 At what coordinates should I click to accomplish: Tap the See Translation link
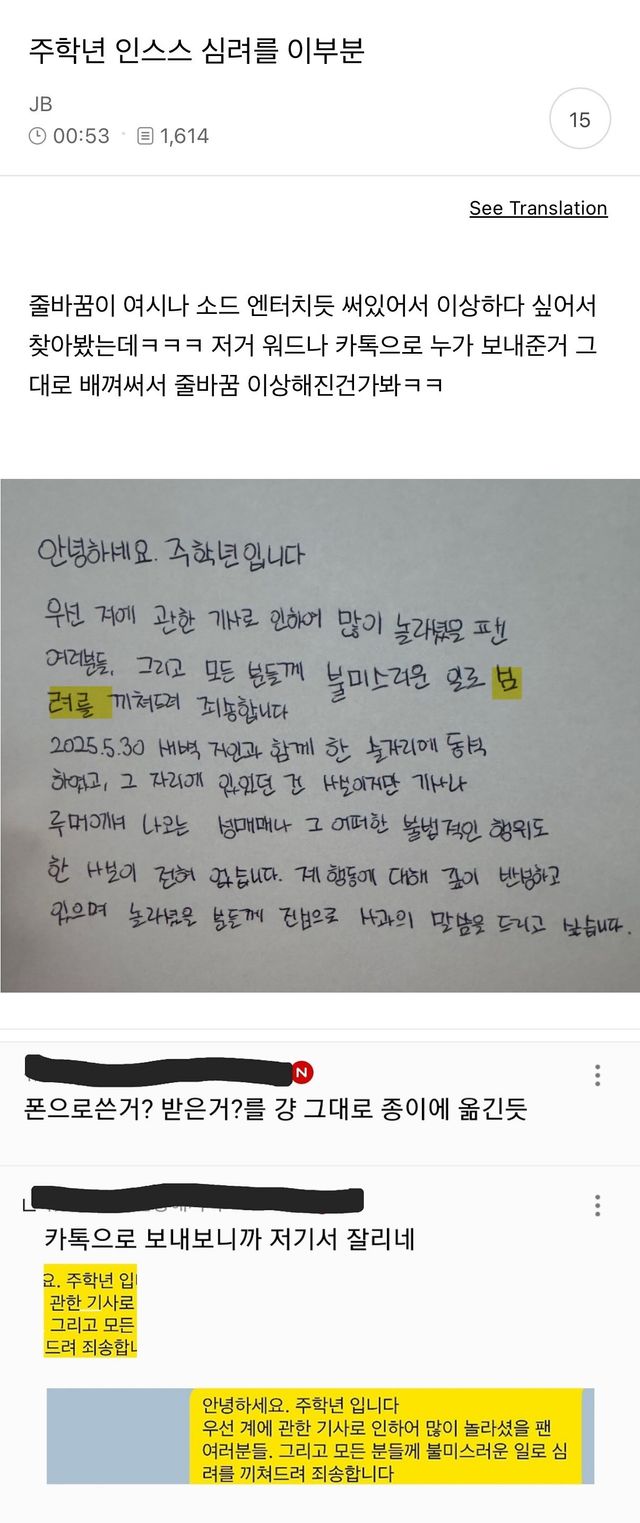coord(538,208)
